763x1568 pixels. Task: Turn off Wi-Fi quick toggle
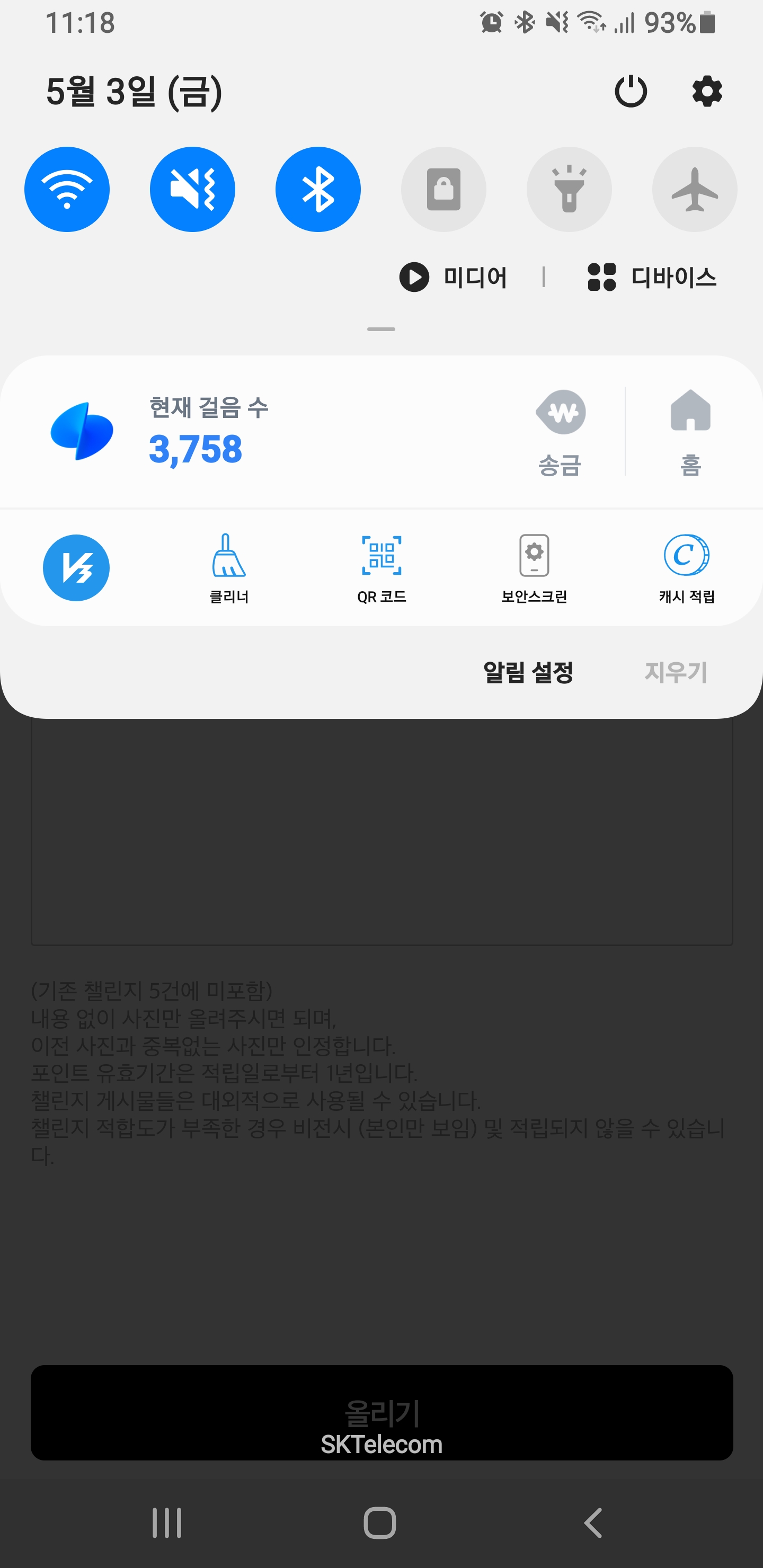(67, 189)
